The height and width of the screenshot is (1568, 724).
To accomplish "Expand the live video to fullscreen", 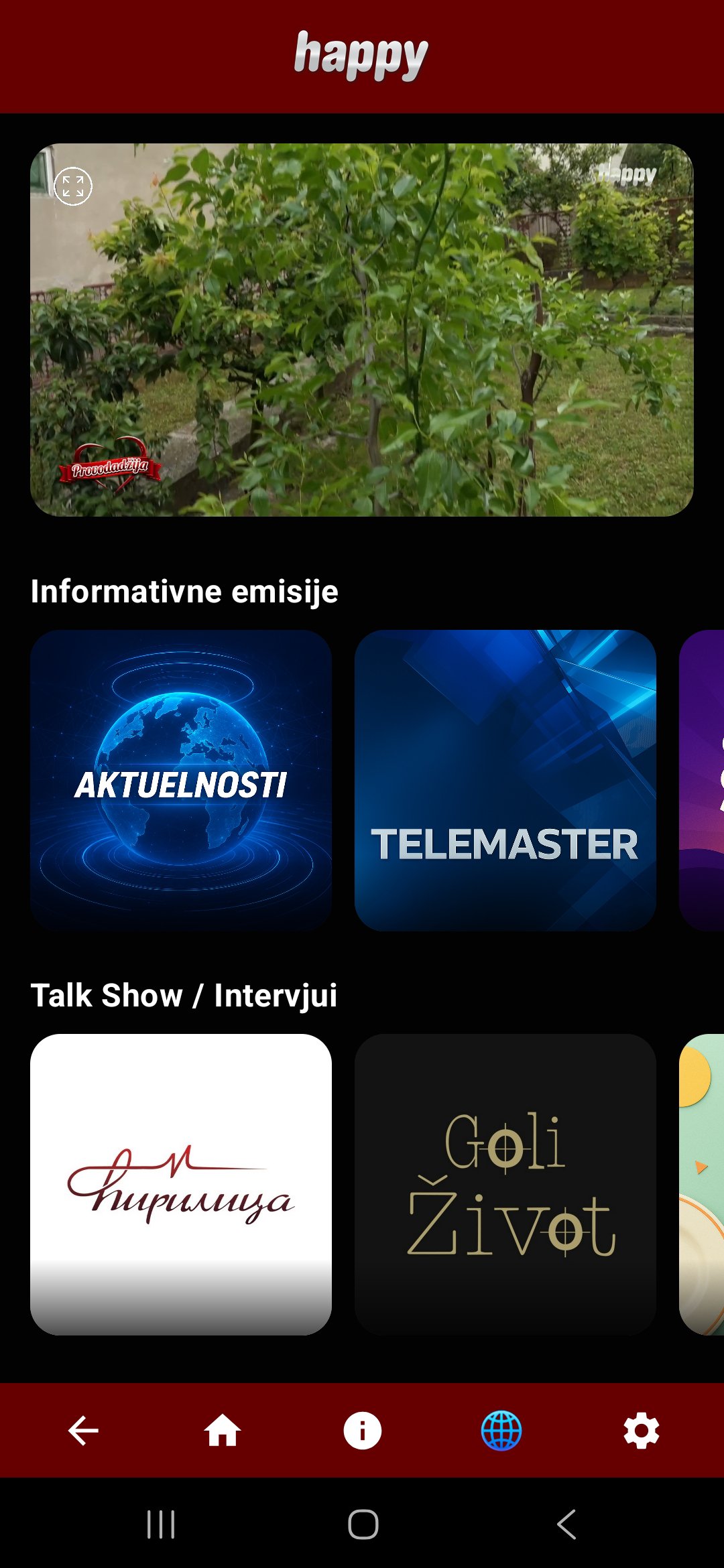I will (x=72, y=186).
